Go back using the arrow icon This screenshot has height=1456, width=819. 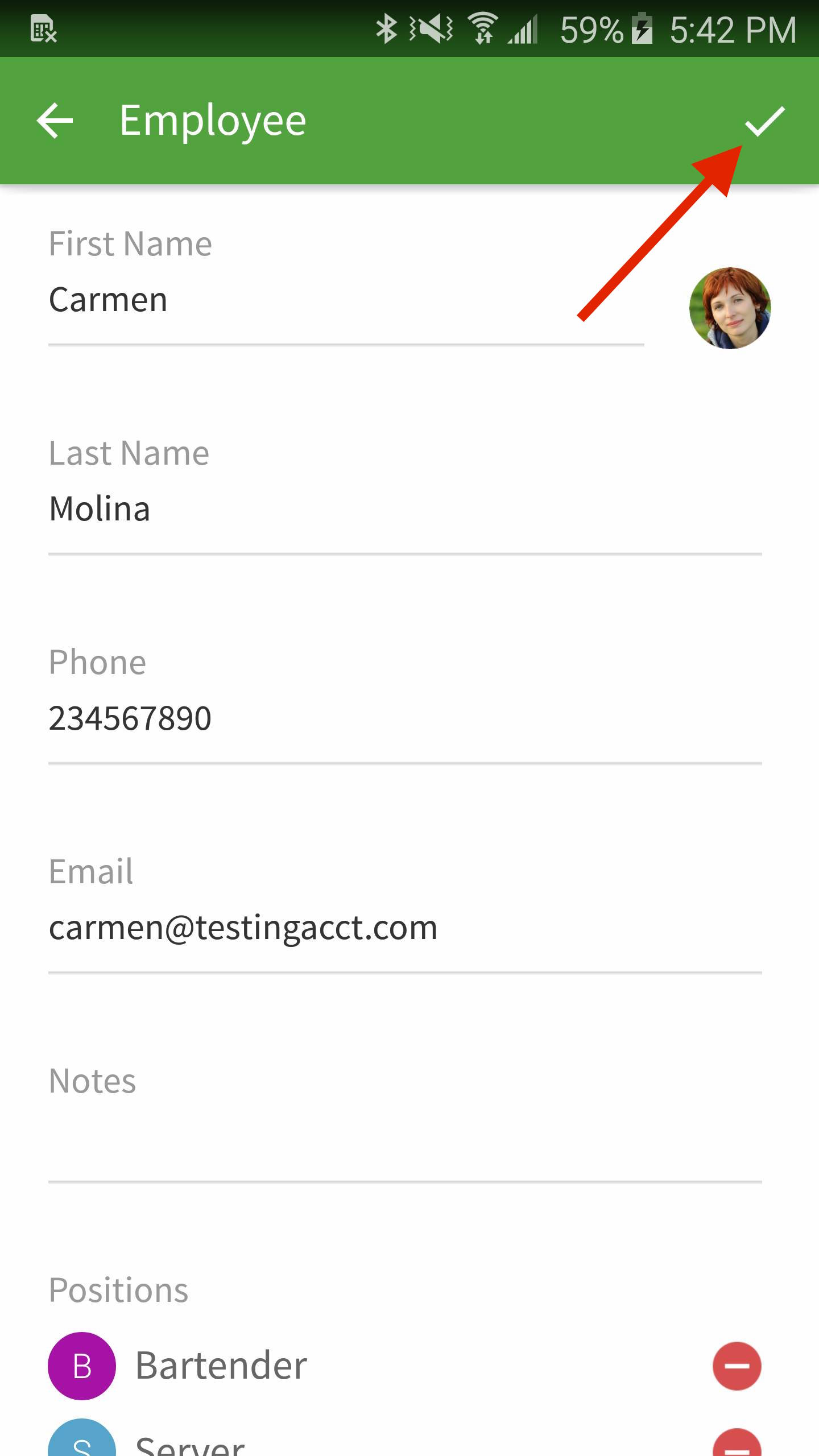click(55, 121)
